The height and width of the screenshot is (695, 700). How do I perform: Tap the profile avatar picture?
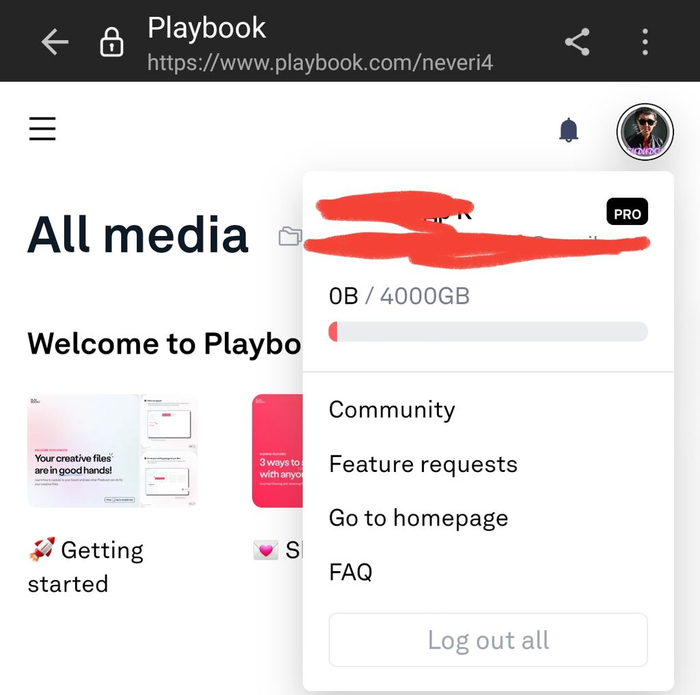(x=645, y=131)
